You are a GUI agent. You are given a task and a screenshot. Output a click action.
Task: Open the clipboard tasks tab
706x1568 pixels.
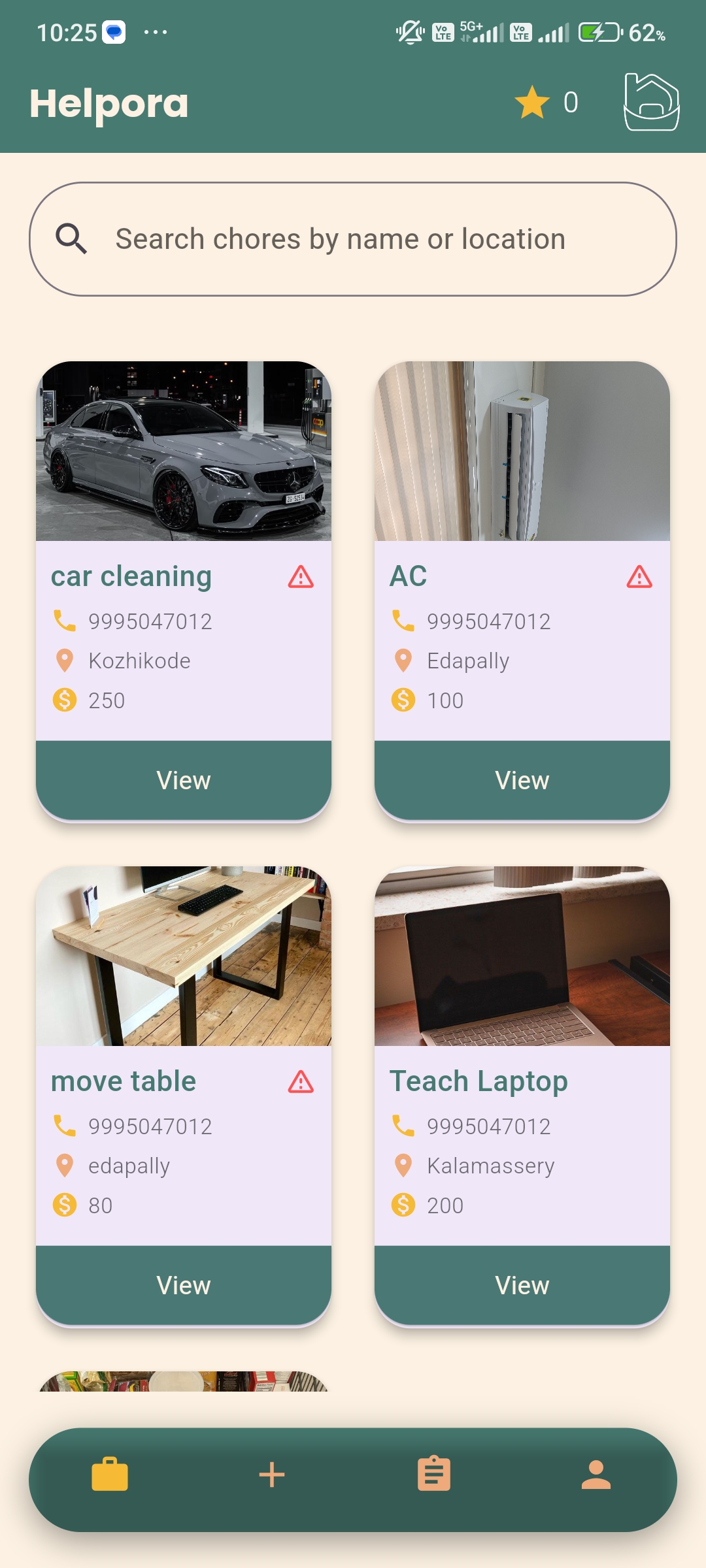[434, 1475]
